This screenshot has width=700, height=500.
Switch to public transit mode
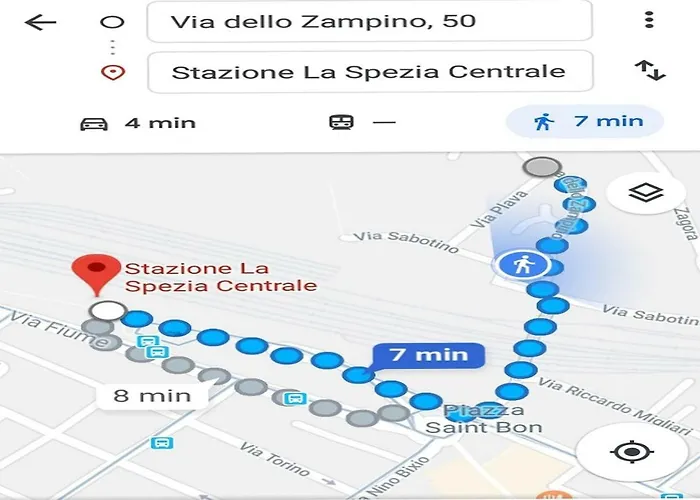361,123
